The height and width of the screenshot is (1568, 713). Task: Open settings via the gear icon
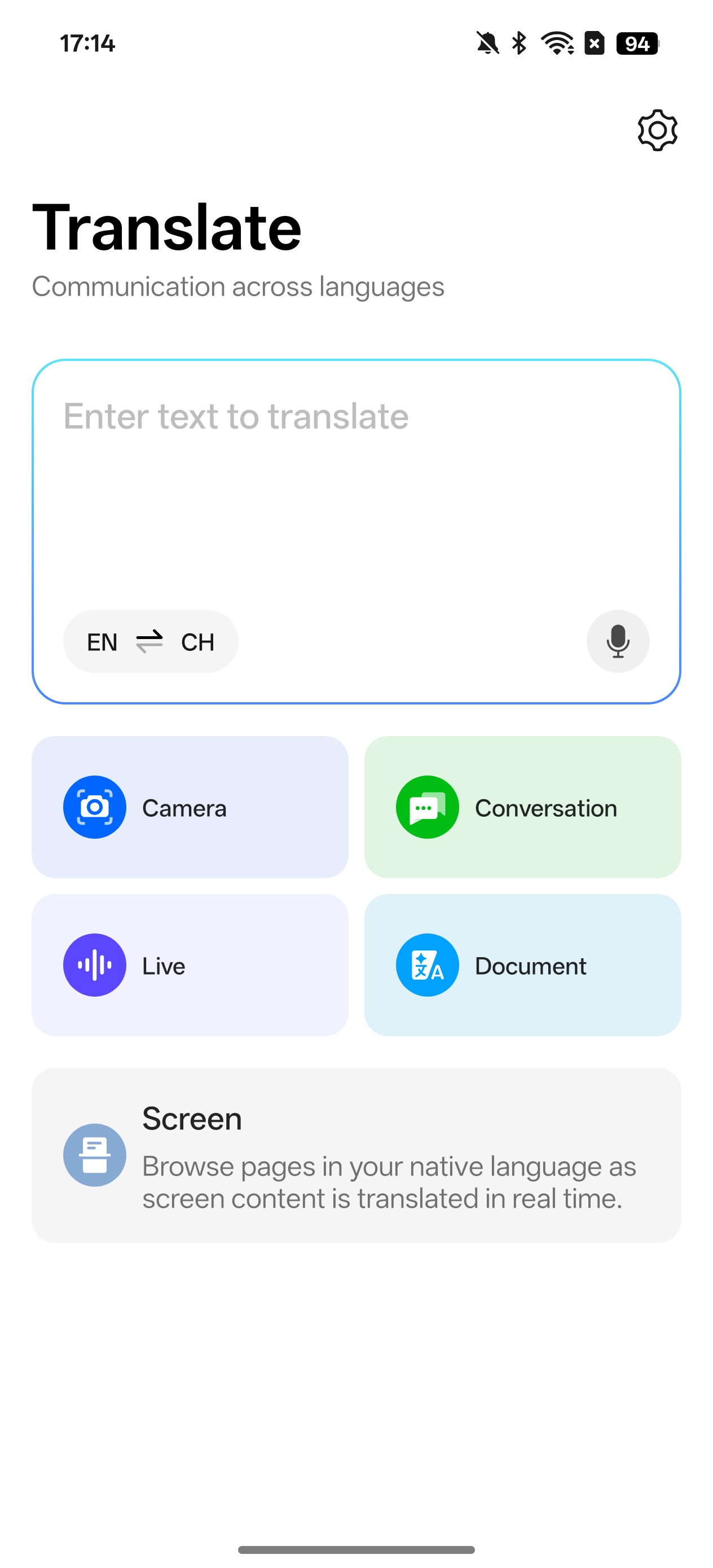657,130
